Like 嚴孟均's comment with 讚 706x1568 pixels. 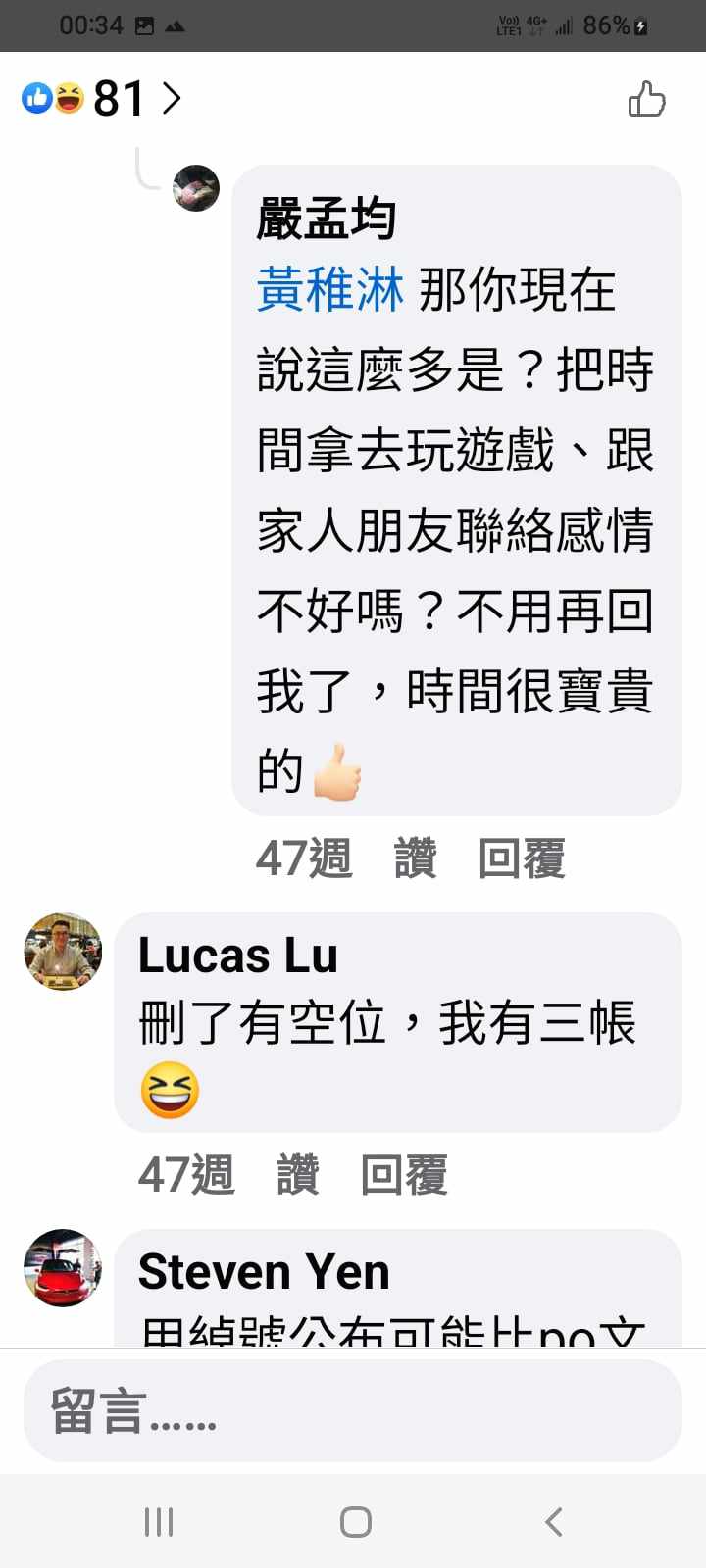[416, 858]
